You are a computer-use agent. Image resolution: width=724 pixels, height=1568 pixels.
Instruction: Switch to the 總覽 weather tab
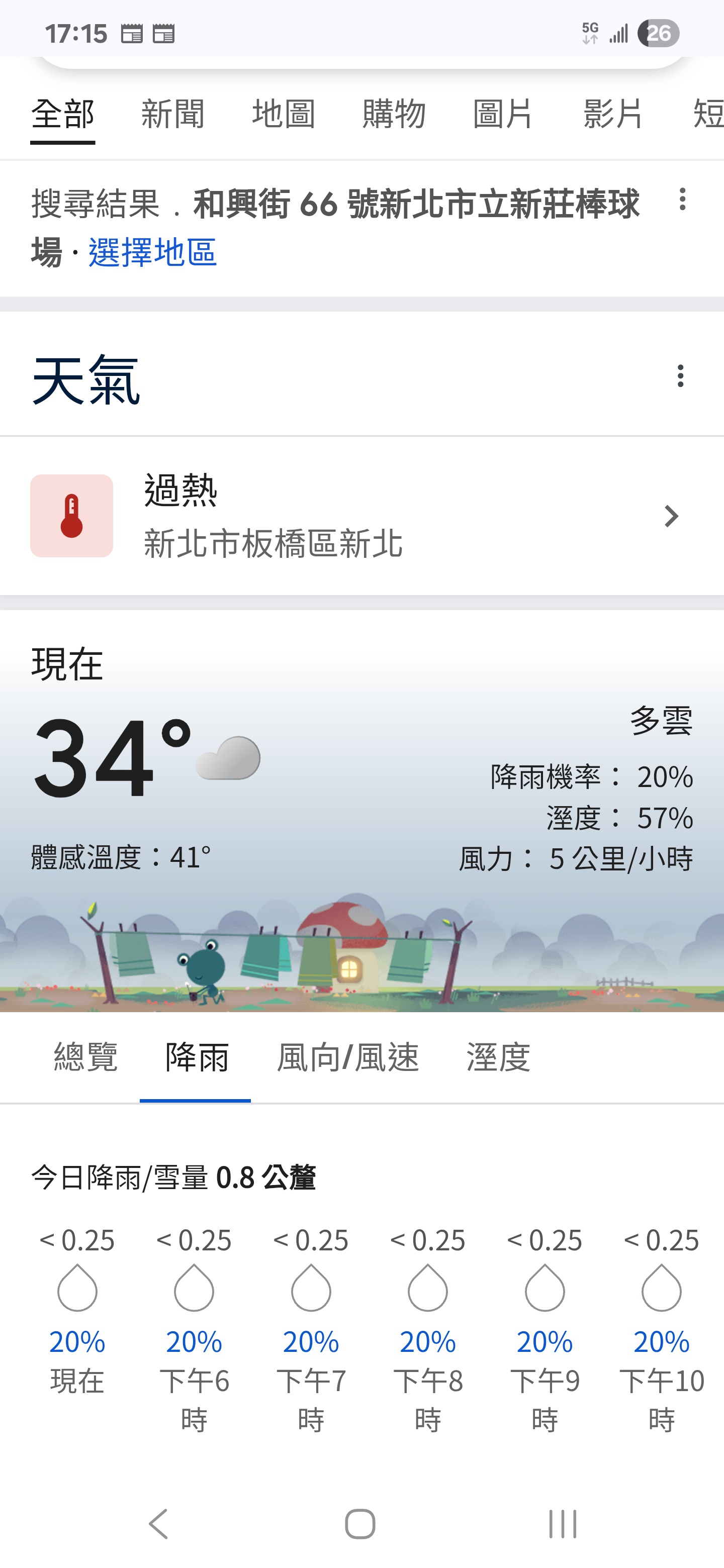(86, 1057)
